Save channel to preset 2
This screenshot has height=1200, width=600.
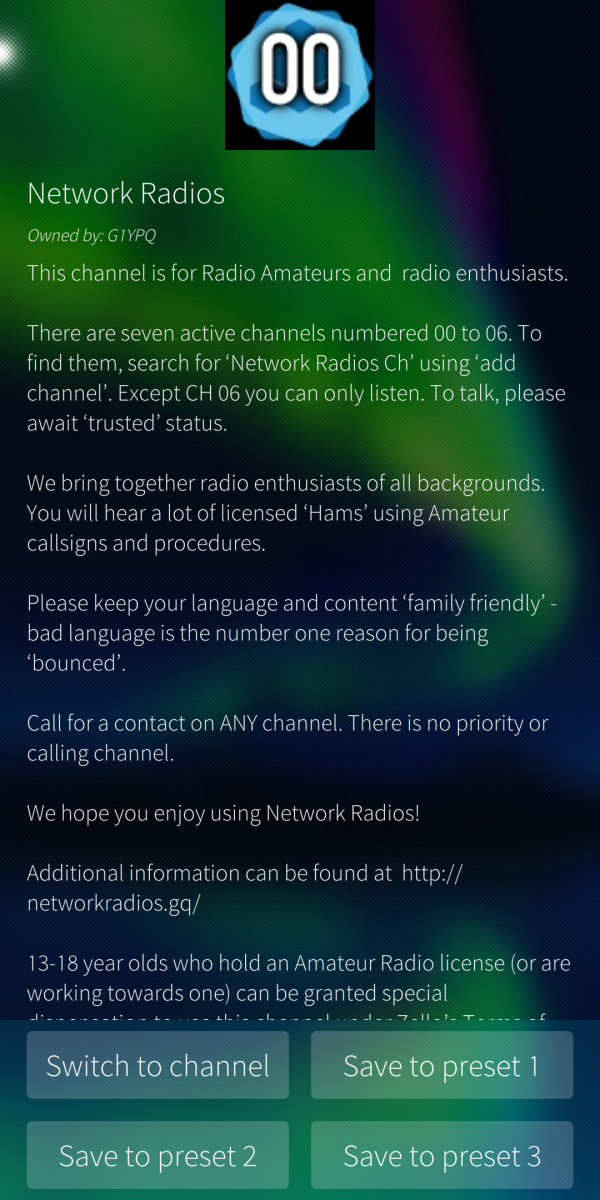(157, 1156)
